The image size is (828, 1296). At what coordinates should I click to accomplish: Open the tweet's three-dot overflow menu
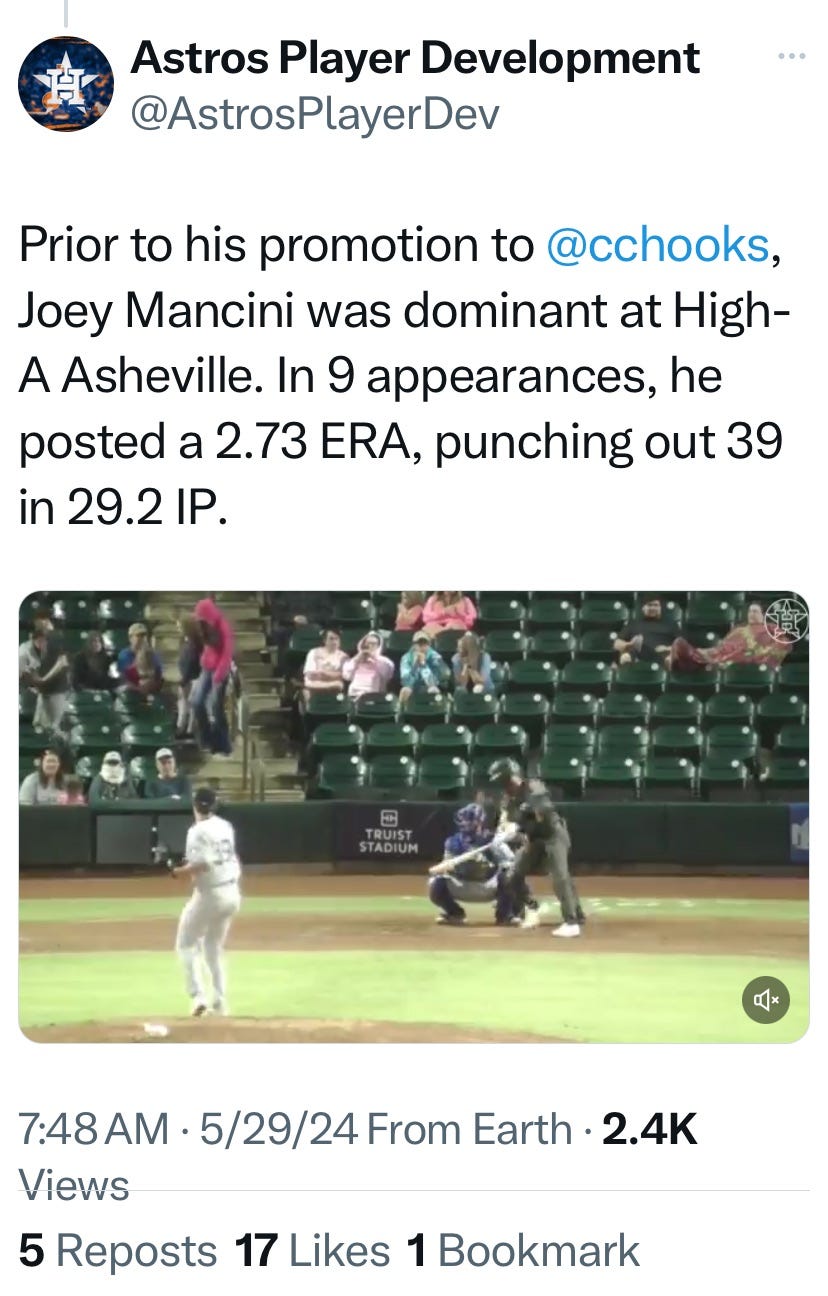(791, 57)
